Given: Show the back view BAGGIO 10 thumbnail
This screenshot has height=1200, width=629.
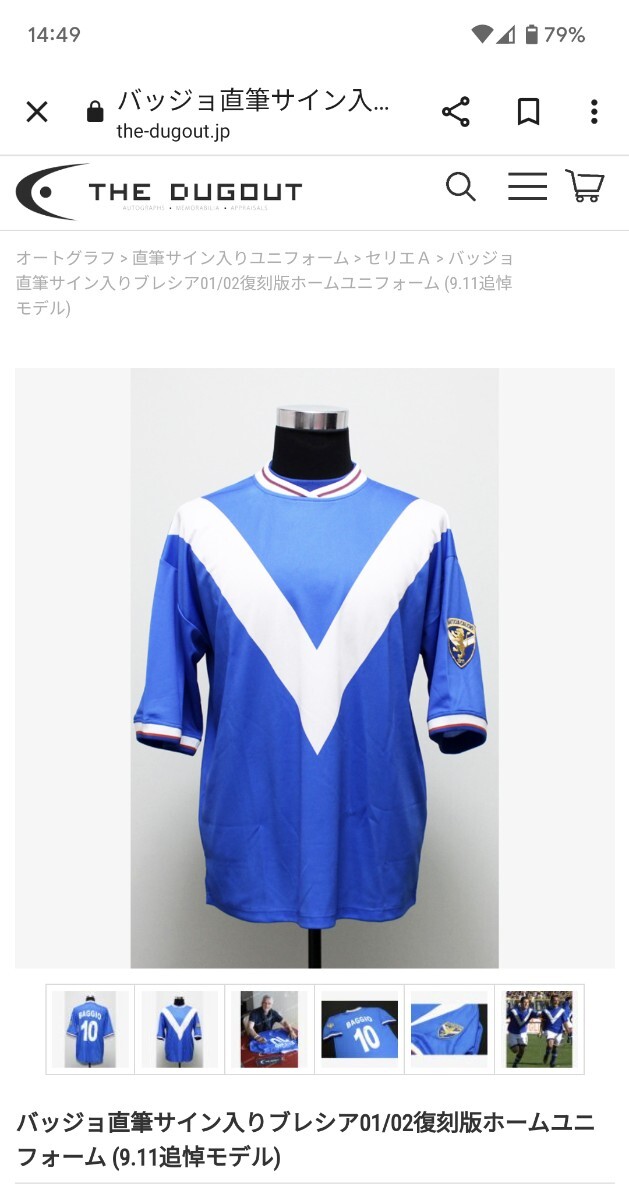Looking at the screenshot, I should pyautogui.click(x=90, y=1029).
